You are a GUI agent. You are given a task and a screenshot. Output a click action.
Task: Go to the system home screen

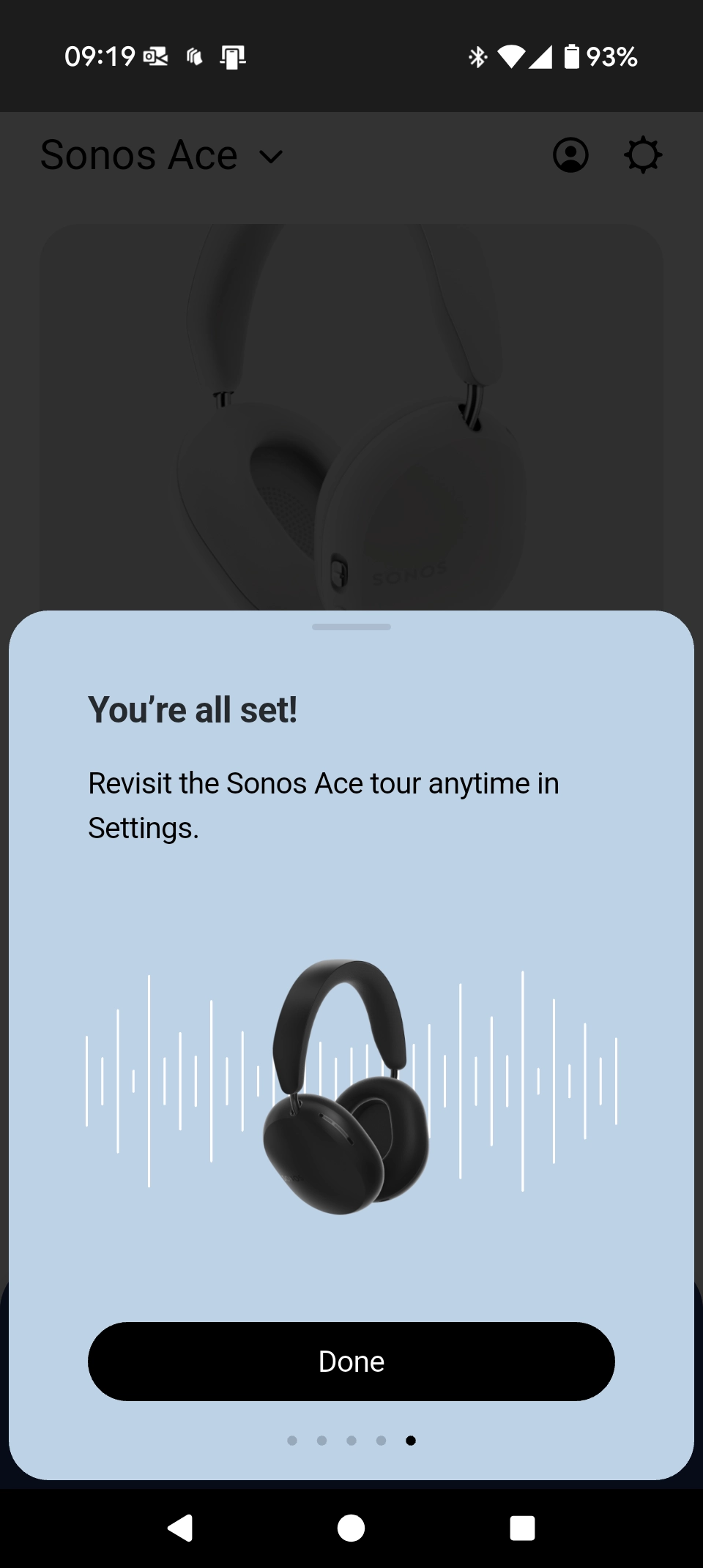(351, 1528)
